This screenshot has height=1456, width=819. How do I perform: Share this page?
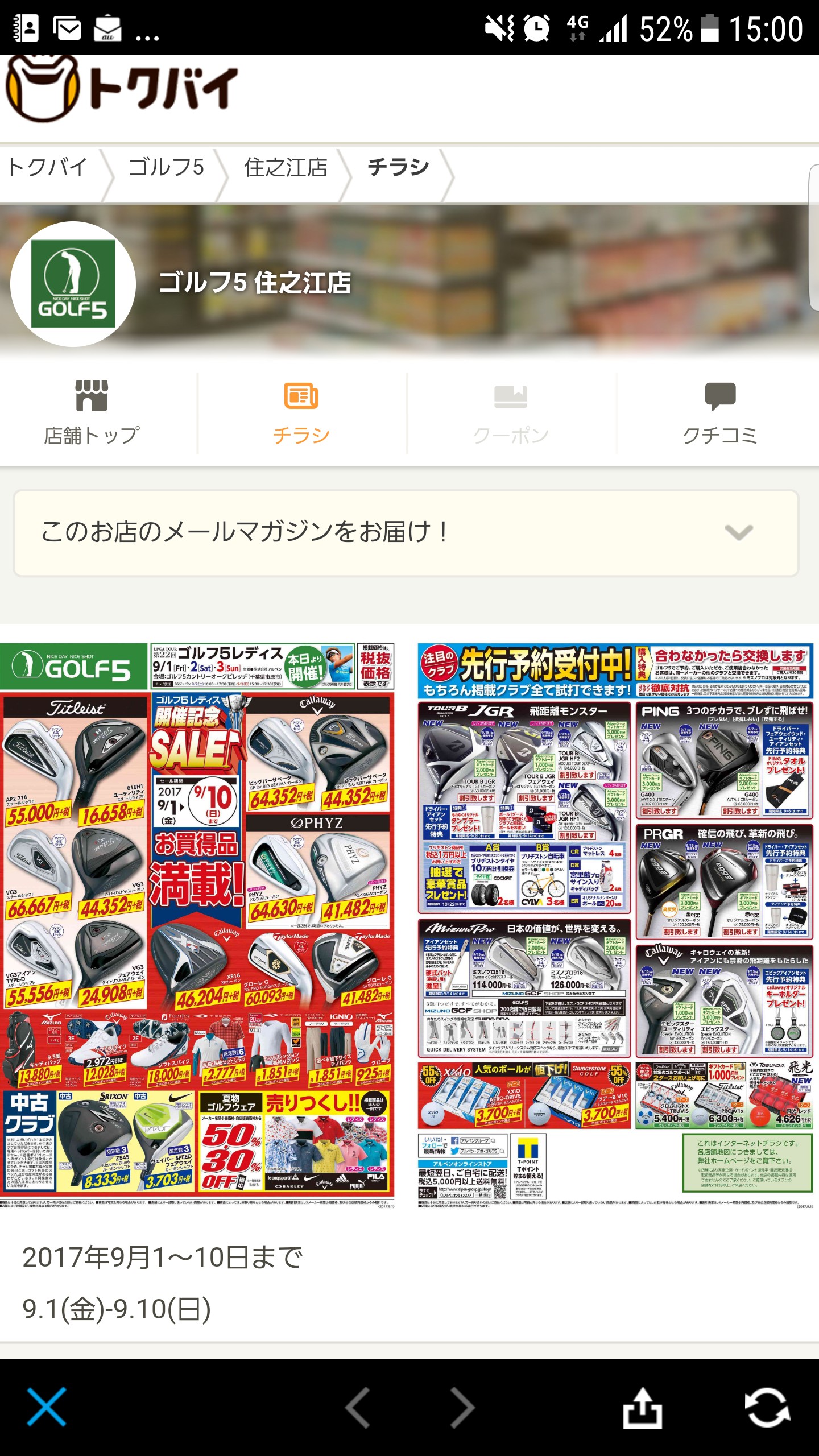pyautogui.click(x=642, y=1407)
